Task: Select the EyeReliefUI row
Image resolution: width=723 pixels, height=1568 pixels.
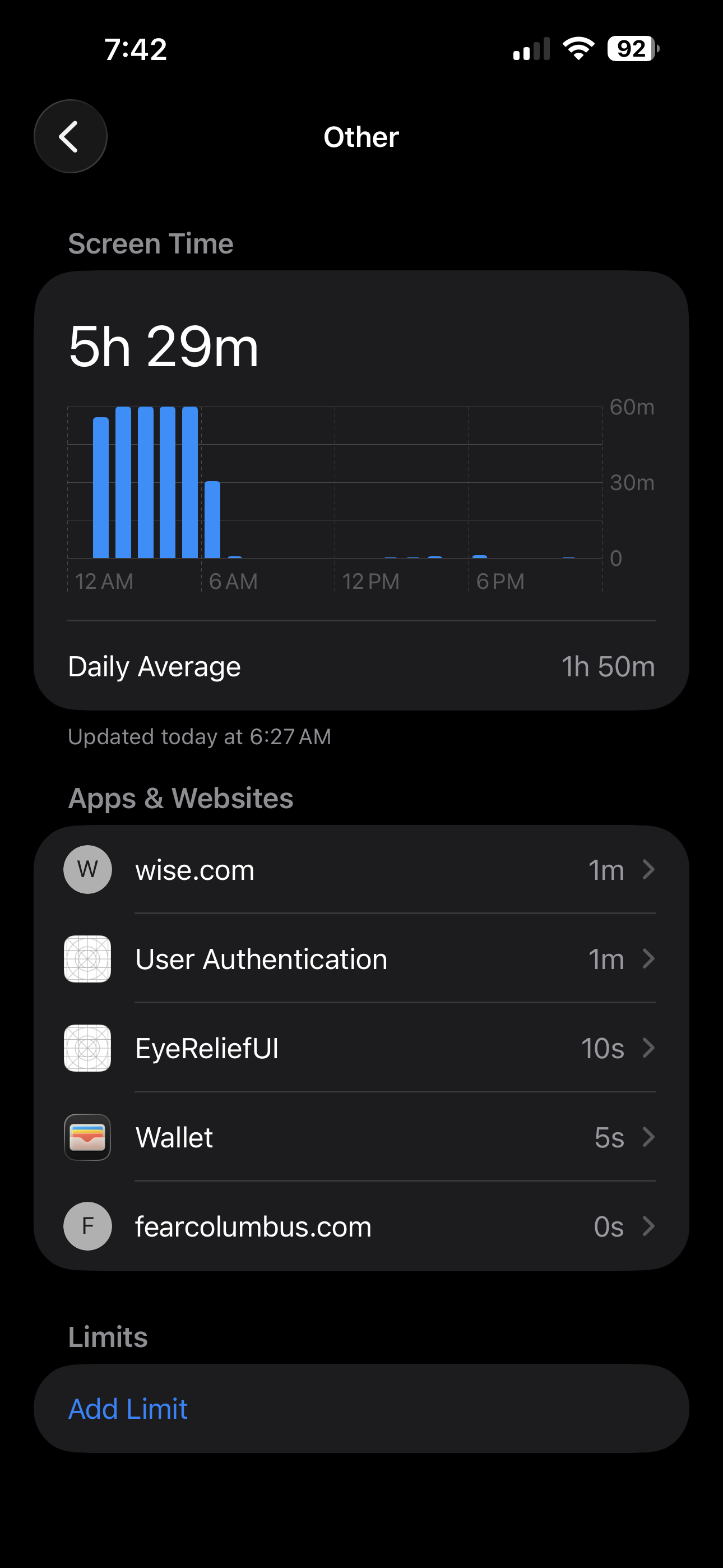Action: coord(361,1048)
